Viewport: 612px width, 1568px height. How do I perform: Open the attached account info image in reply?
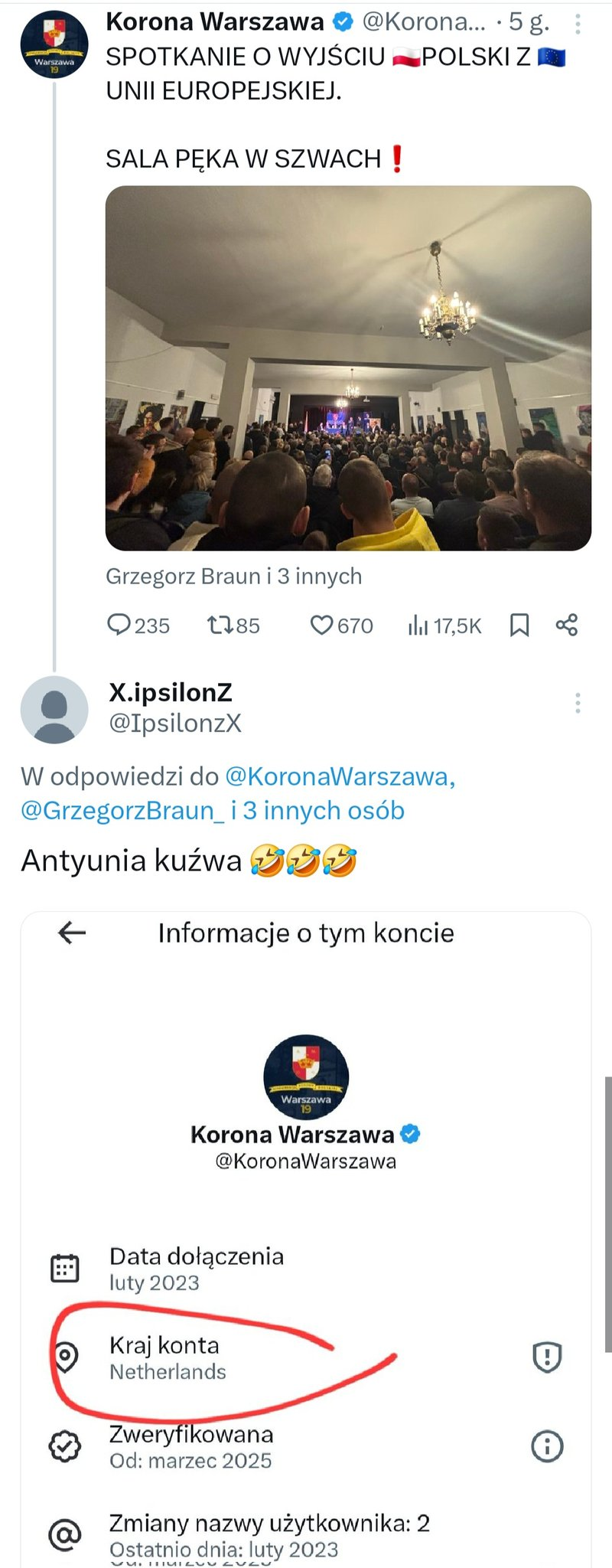point(306,1225)
